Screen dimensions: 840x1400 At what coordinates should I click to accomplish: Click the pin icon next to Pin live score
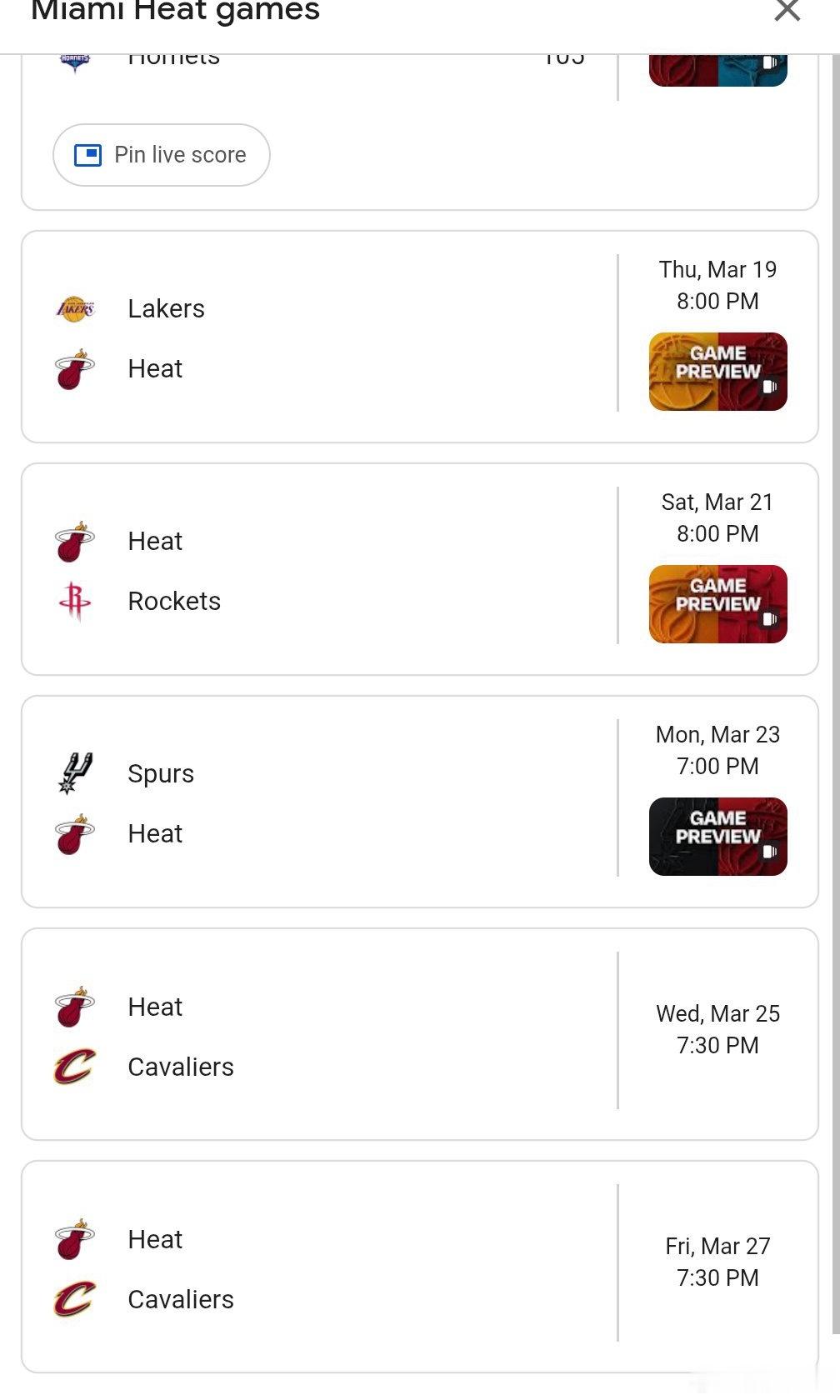[x=87, y=154]
